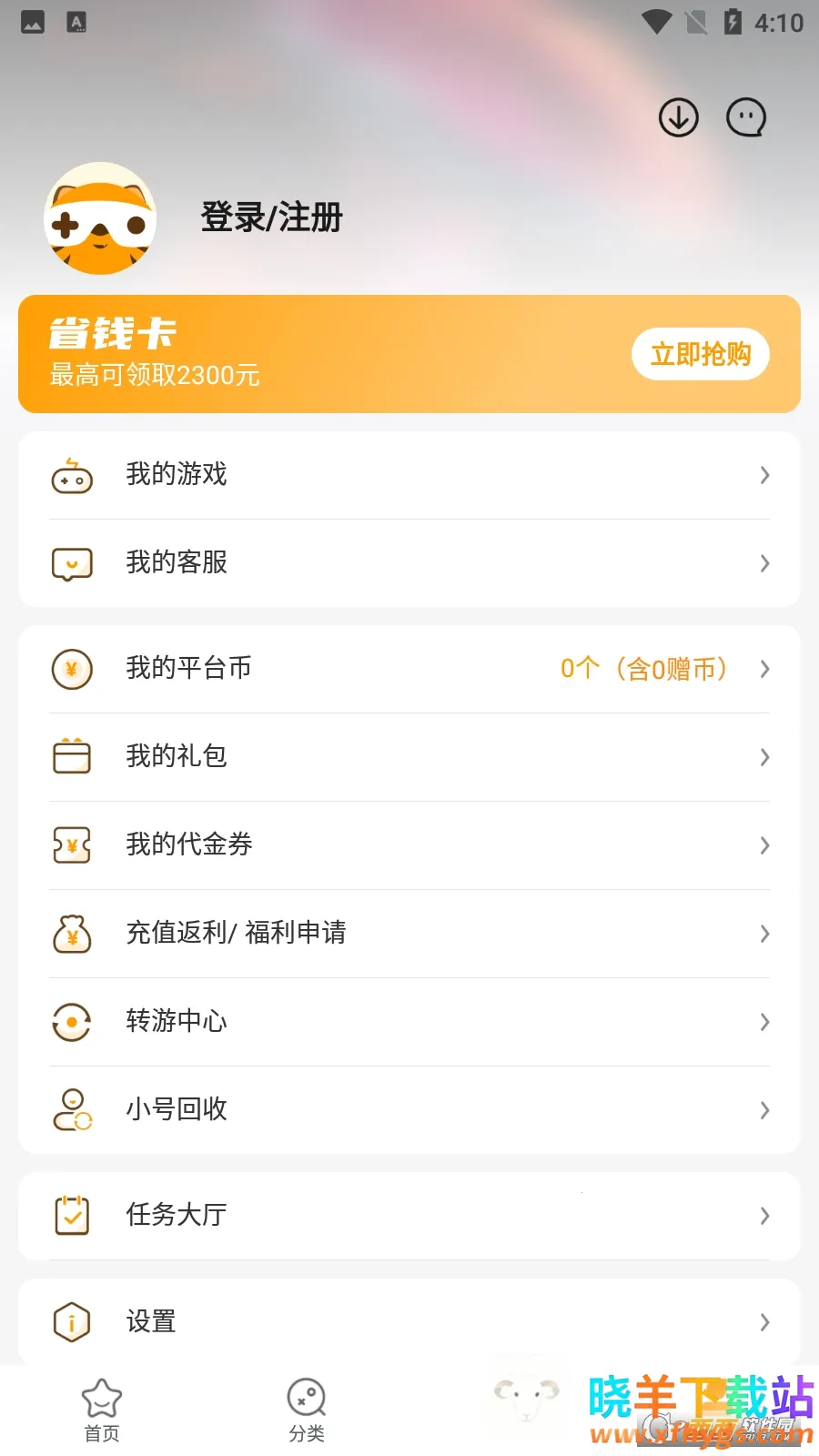Switch to the 分类 tab
The height and width of the screenshot is (1456, 819).
click(307, 1410)
